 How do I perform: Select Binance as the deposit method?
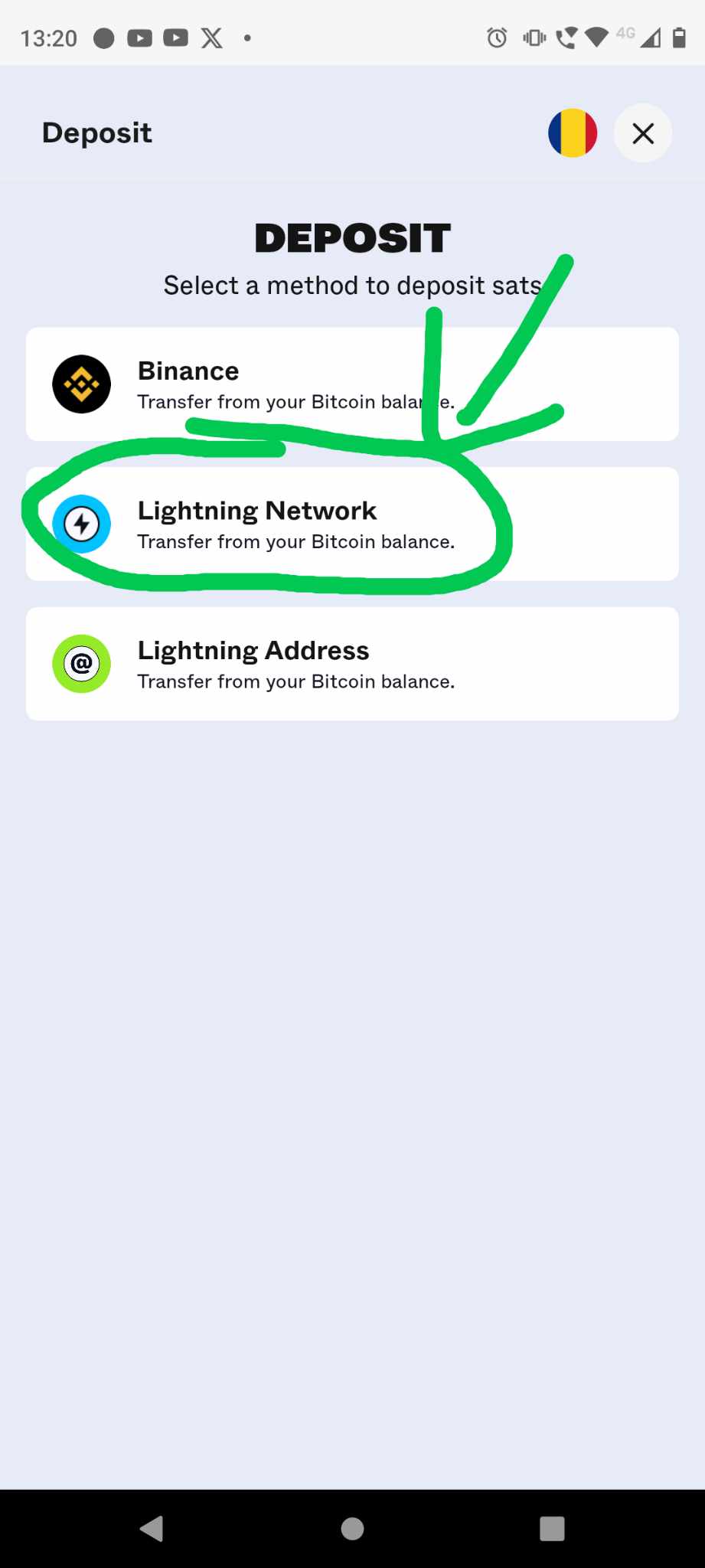[352, 384]
